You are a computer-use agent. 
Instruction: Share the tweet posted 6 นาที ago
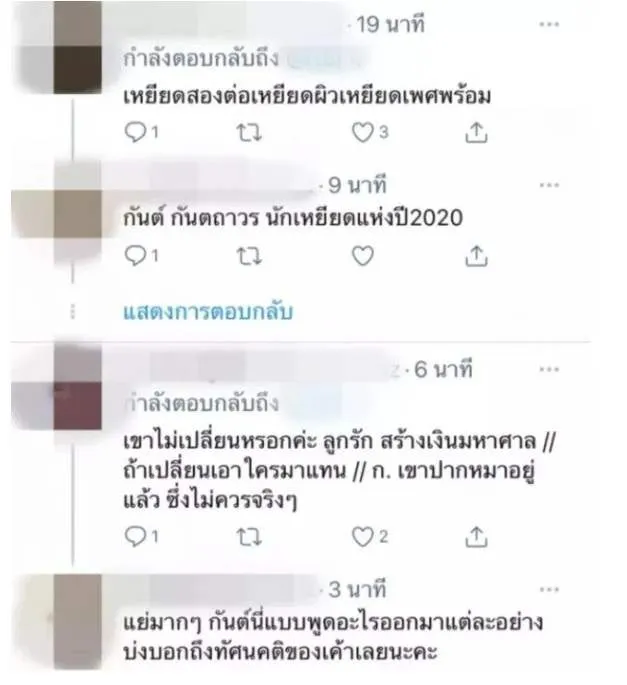[477, 537]
